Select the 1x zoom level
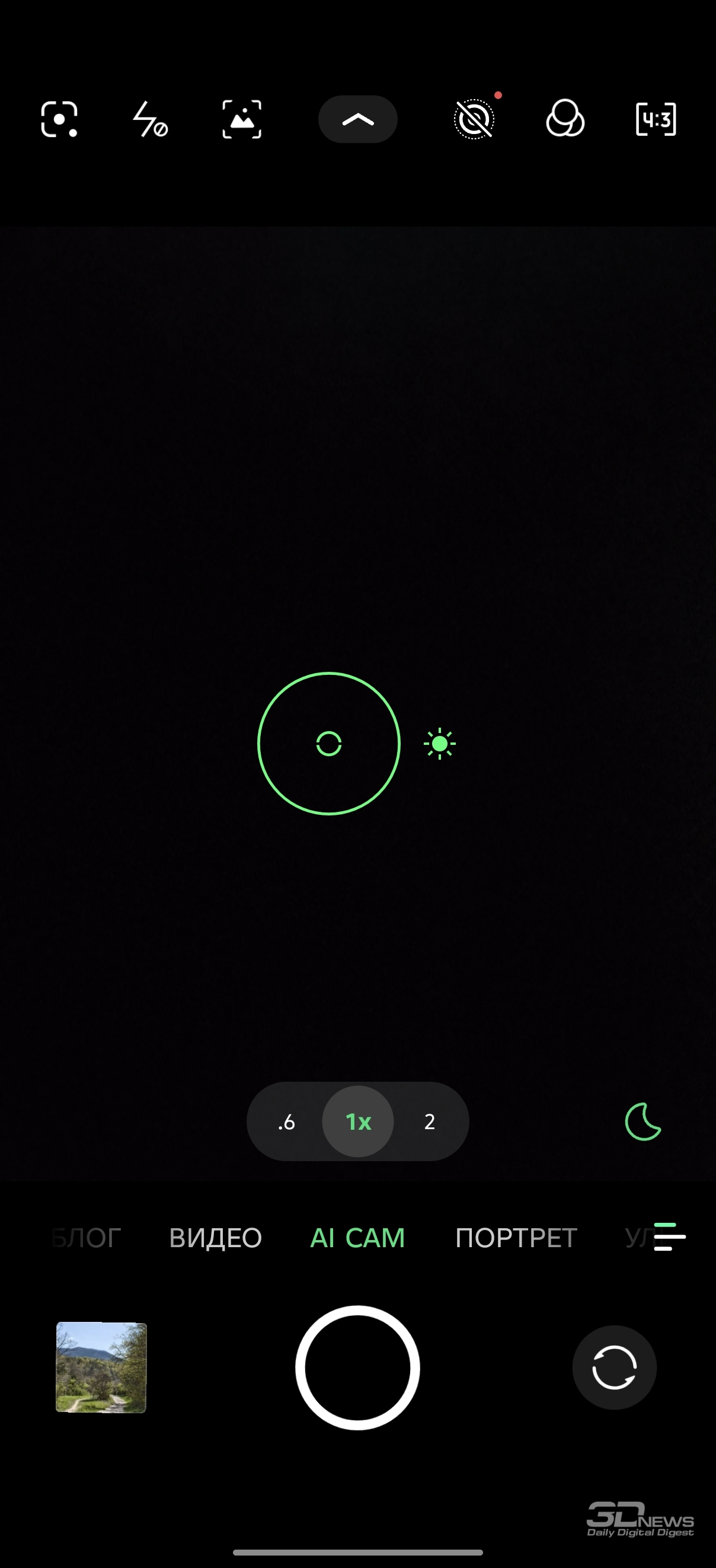Viewport: 716px width, 1568px height. 357,1121
